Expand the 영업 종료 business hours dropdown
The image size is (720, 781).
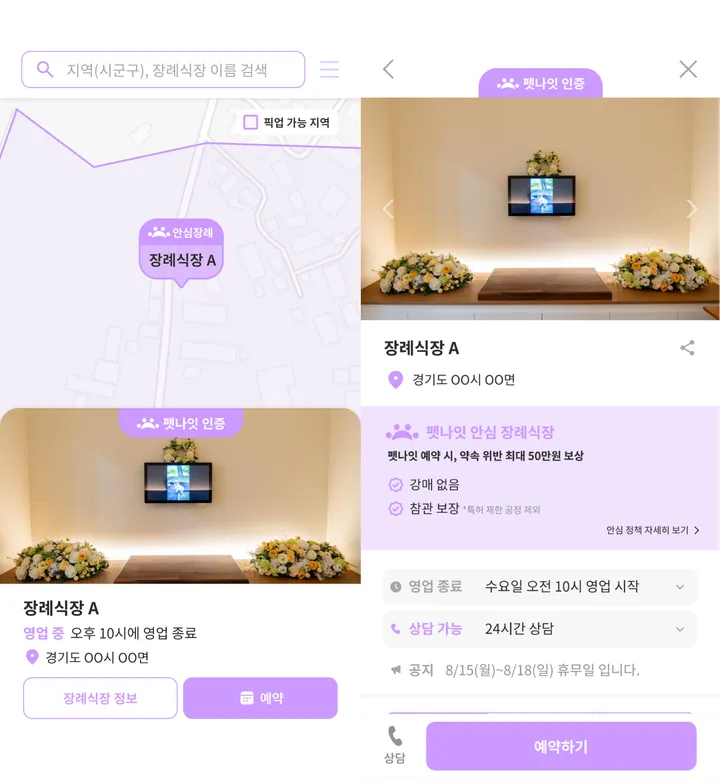point(680,587)
